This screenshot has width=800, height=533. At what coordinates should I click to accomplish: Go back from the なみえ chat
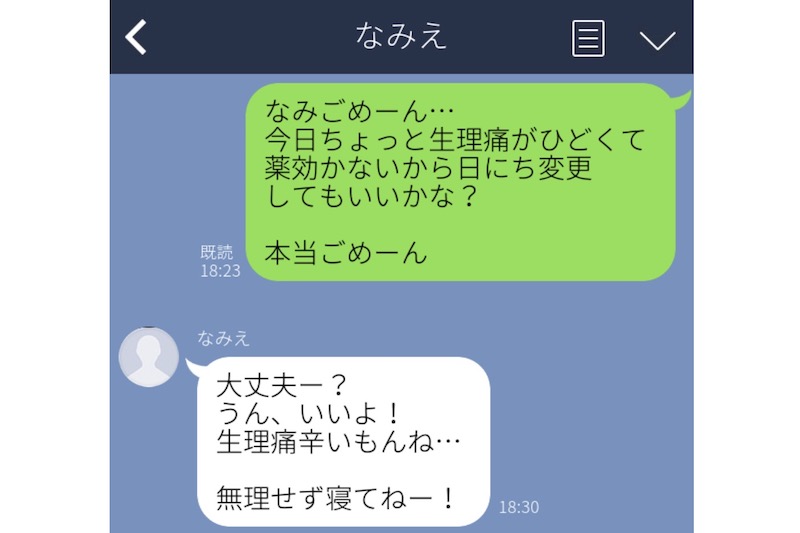(136, 37)
